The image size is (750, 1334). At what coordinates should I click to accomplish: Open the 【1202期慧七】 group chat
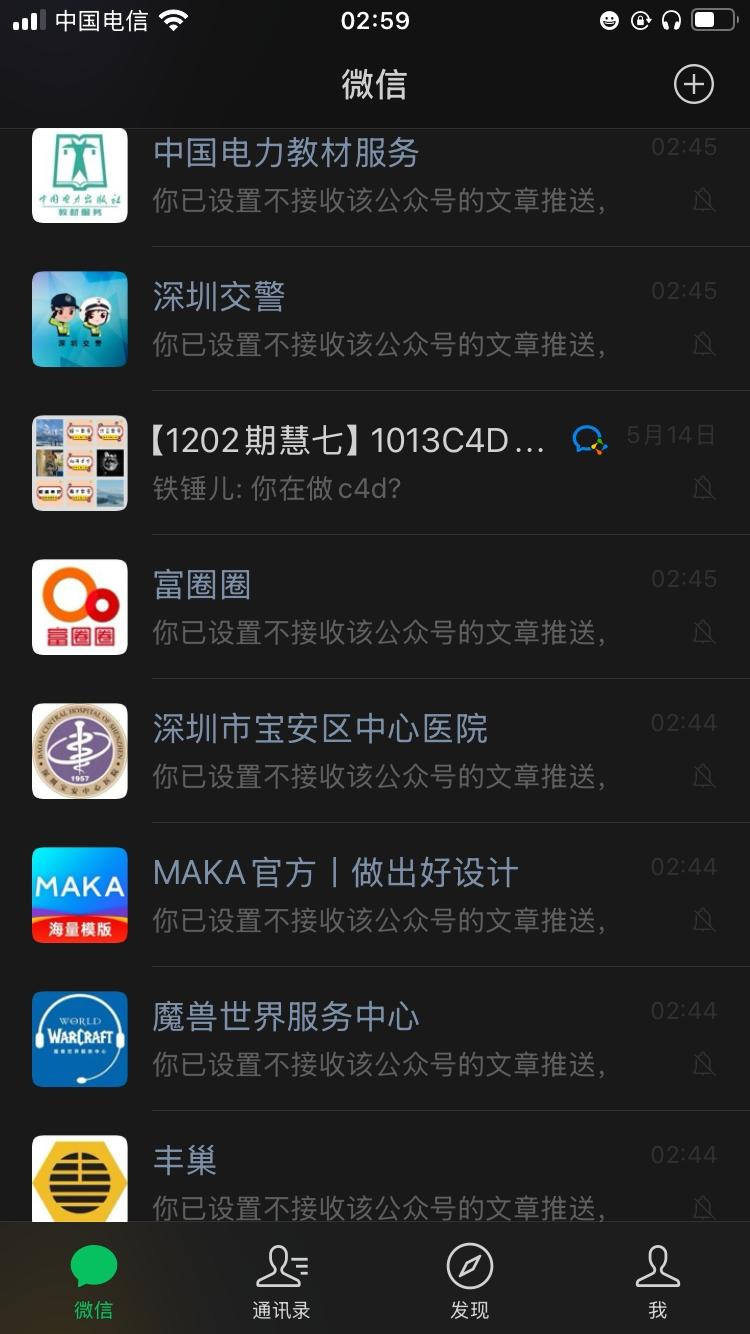tap(375, 463)
